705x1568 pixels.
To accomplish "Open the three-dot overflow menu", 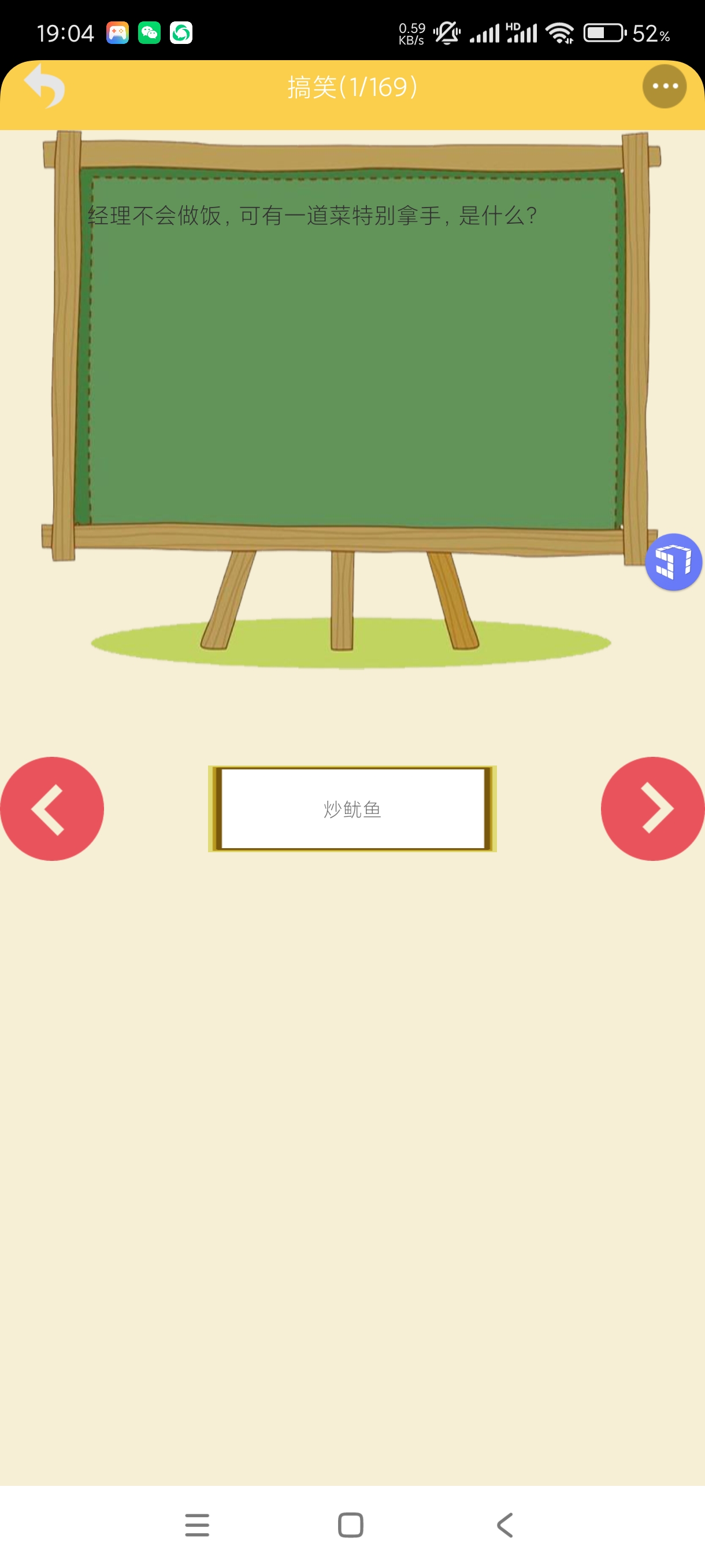I will 664,86.
